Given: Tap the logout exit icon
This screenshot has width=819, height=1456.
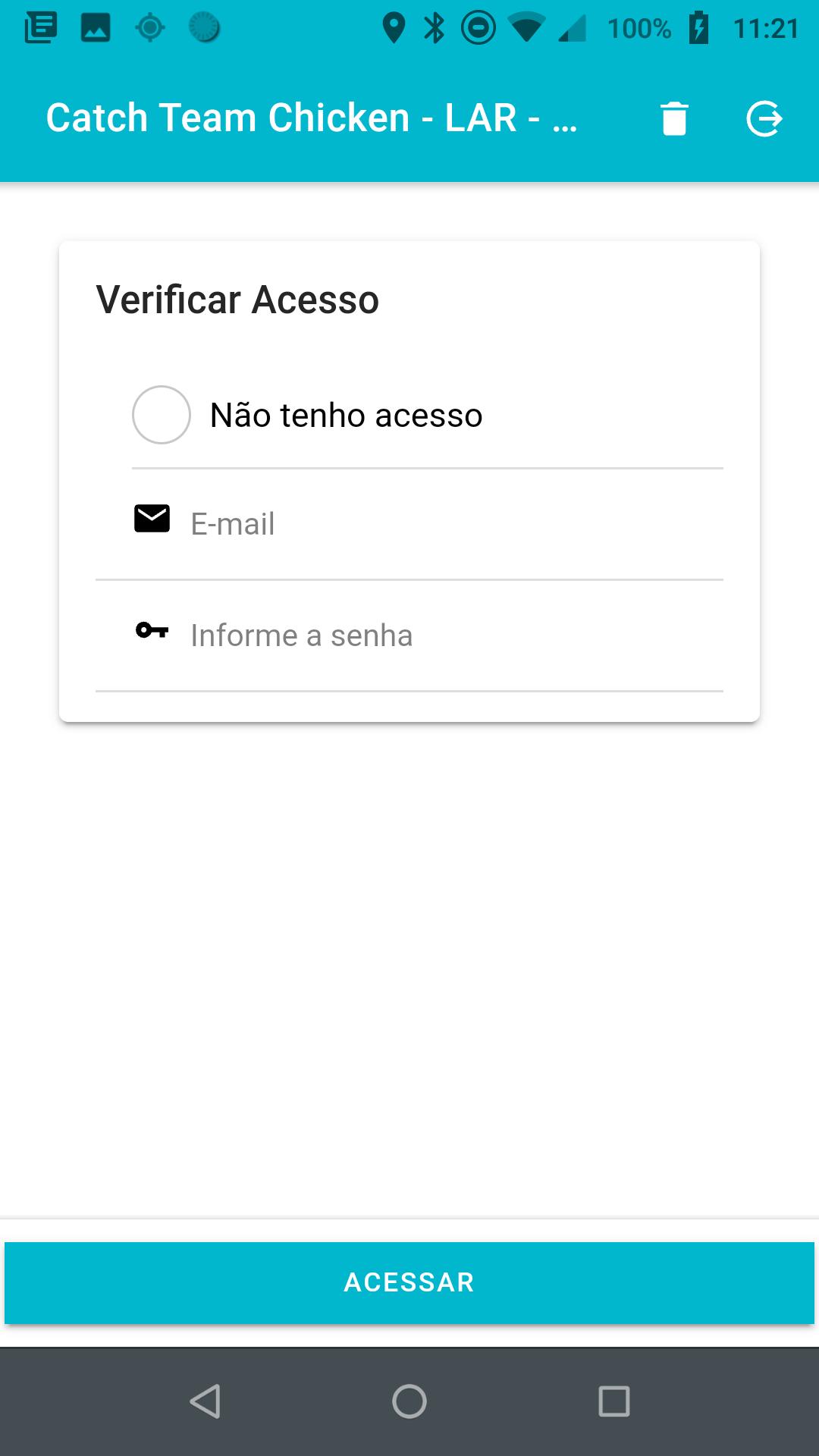Looking at the screenshot, I should pyautogui.click(x=764, y=118).
